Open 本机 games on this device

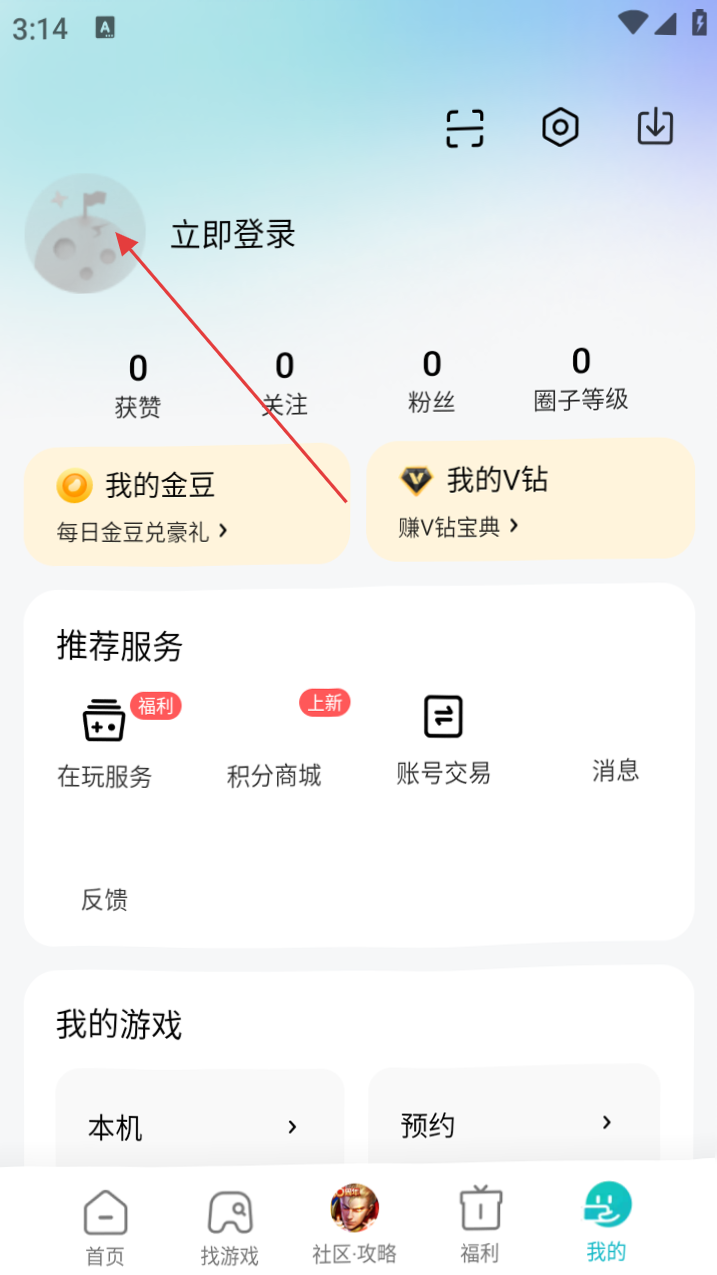[x=199, y=1127]
